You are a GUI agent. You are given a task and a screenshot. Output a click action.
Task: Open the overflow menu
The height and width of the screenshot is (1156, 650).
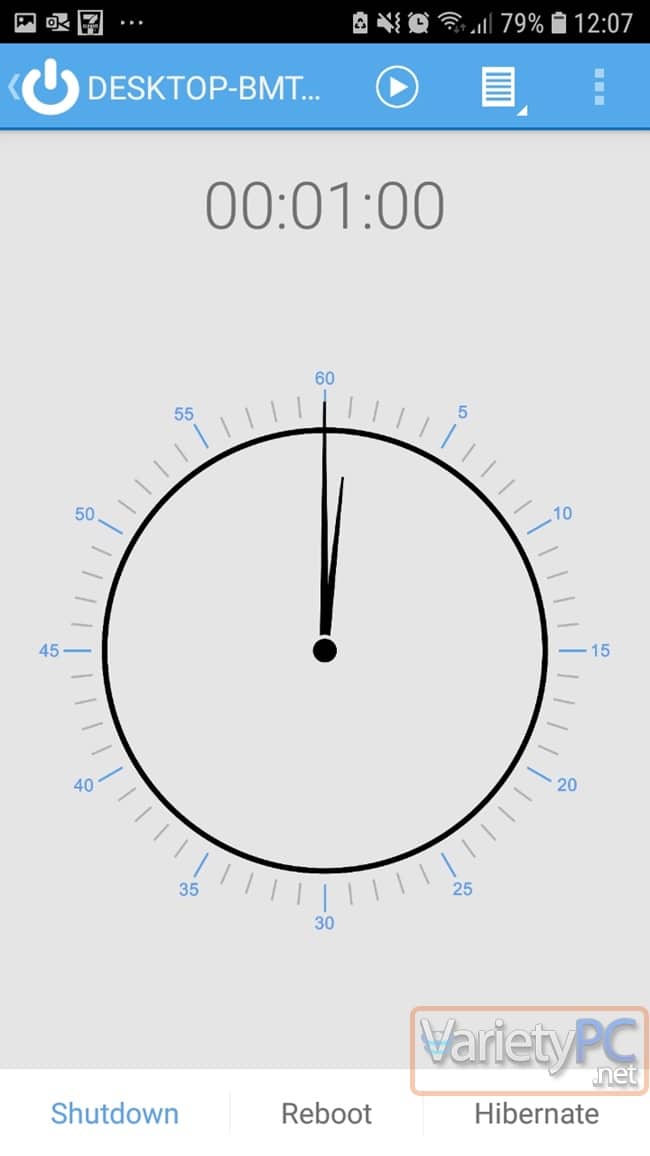pos(599,87)
